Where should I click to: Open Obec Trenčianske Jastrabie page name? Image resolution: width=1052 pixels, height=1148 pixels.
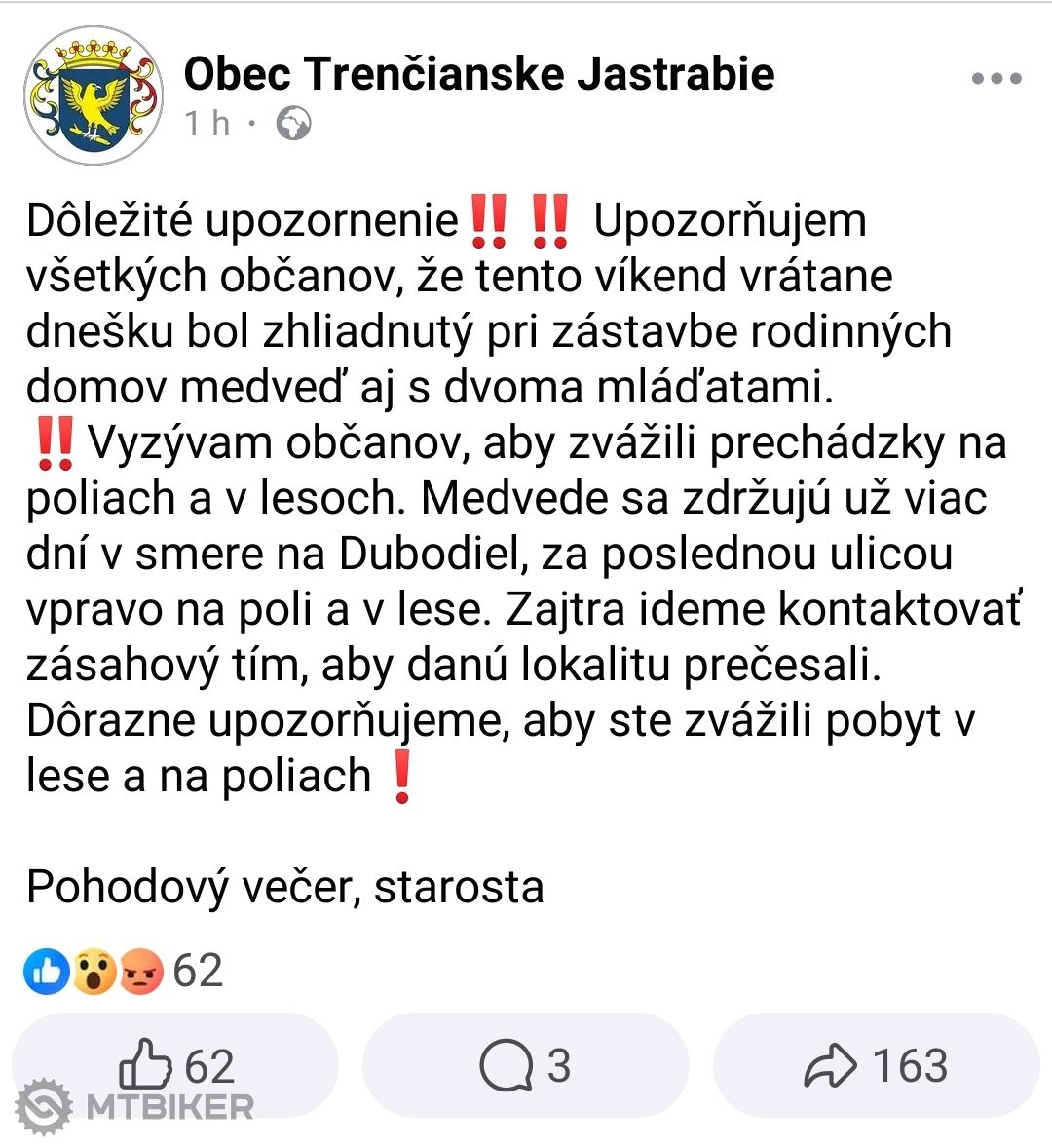(478, 74)
